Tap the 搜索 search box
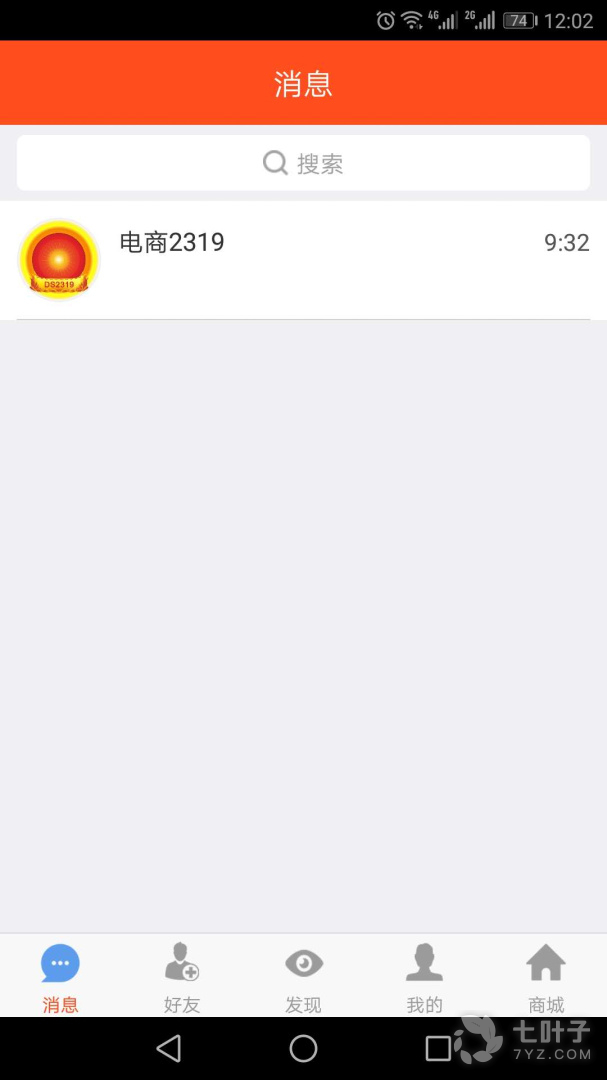 [x=303, y=163]
